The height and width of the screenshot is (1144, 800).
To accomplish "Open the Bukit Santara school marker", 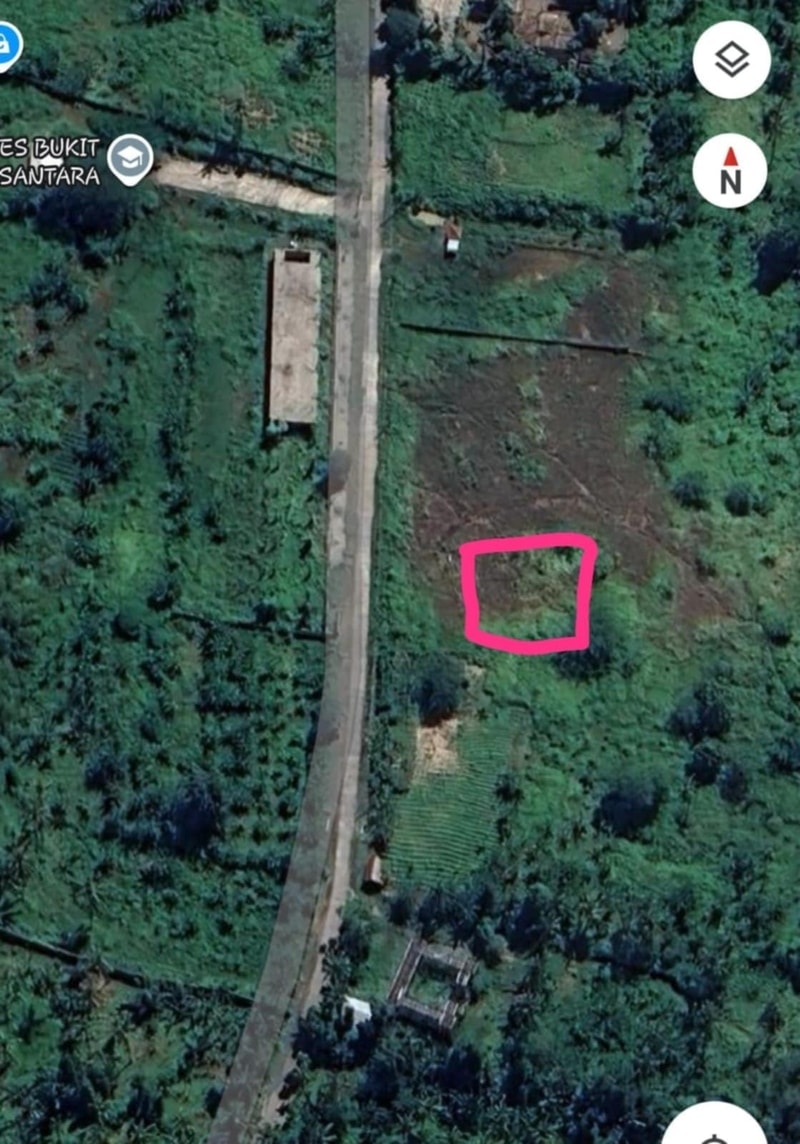I will click(x=130, y=159).
